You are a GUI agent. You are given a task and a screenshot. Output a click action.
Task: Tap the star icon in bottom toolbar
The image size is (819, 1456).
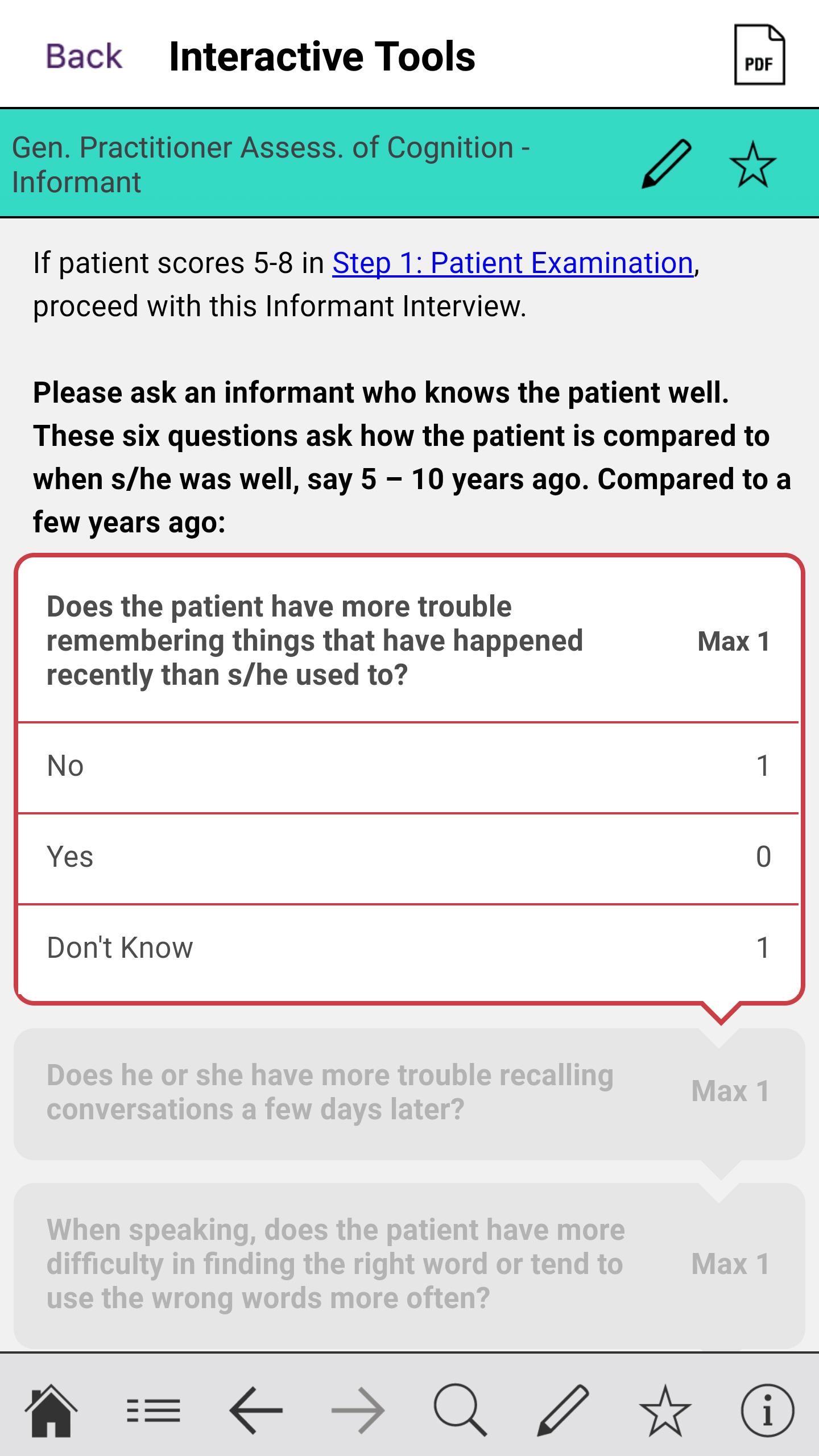click(665, 1410)
